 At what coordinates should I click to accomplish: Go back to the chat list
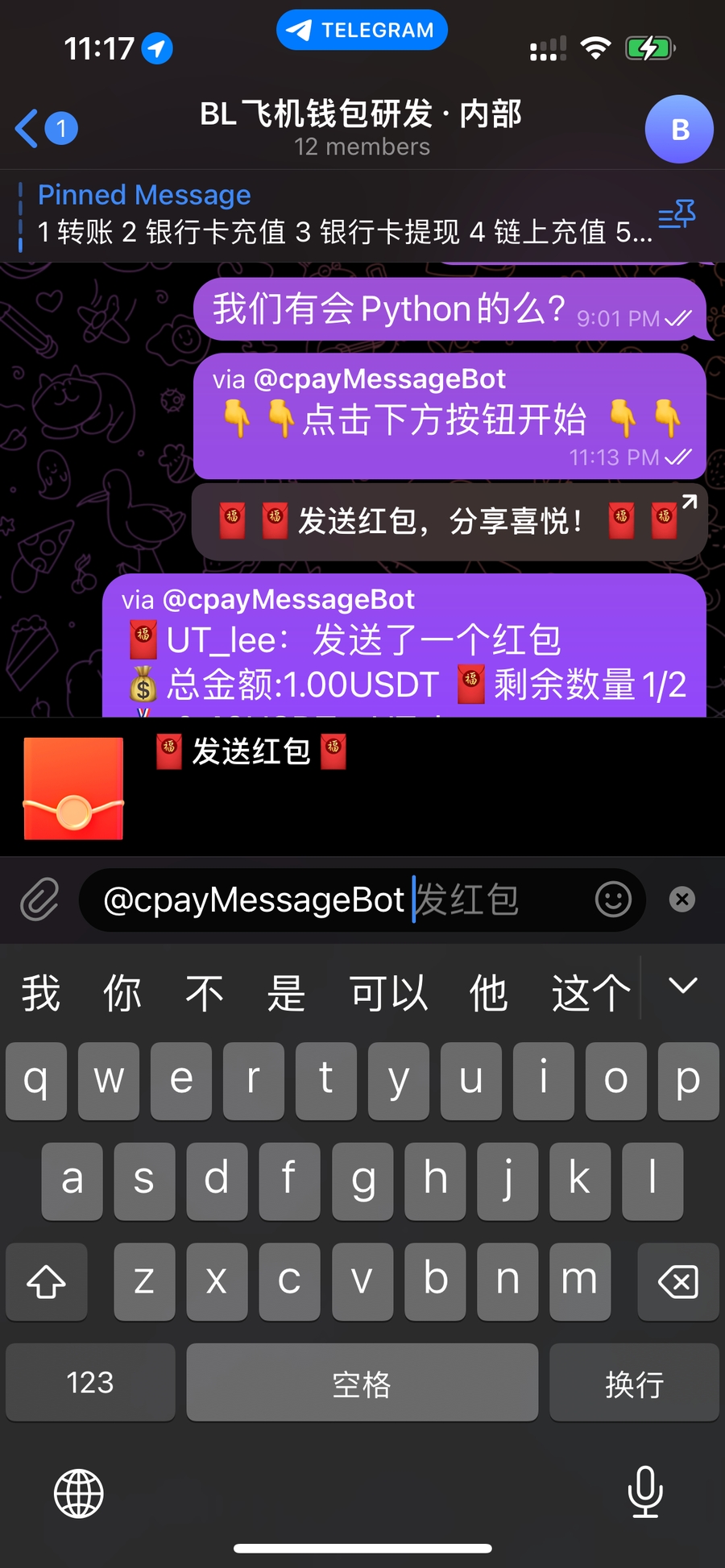pyautogui.click(x=45, y=129)
